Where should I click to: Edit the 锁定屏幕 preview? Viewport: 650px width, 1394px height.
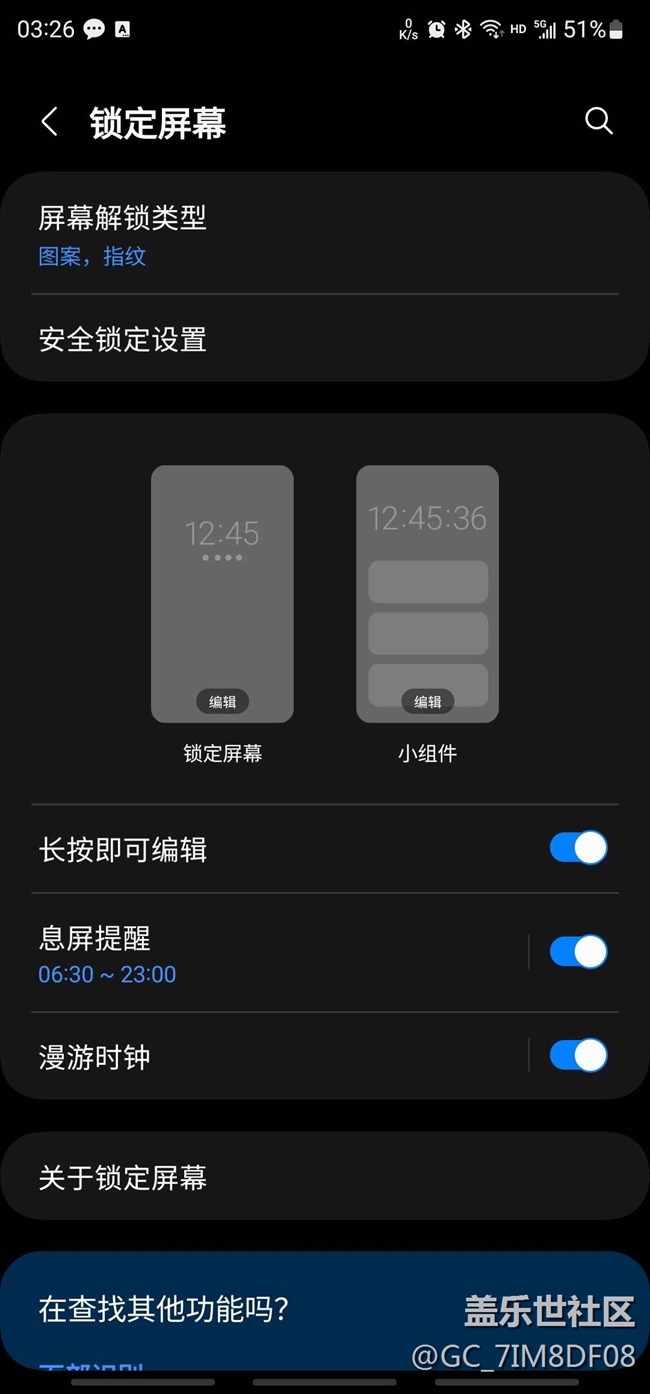[x=222, y=702]
